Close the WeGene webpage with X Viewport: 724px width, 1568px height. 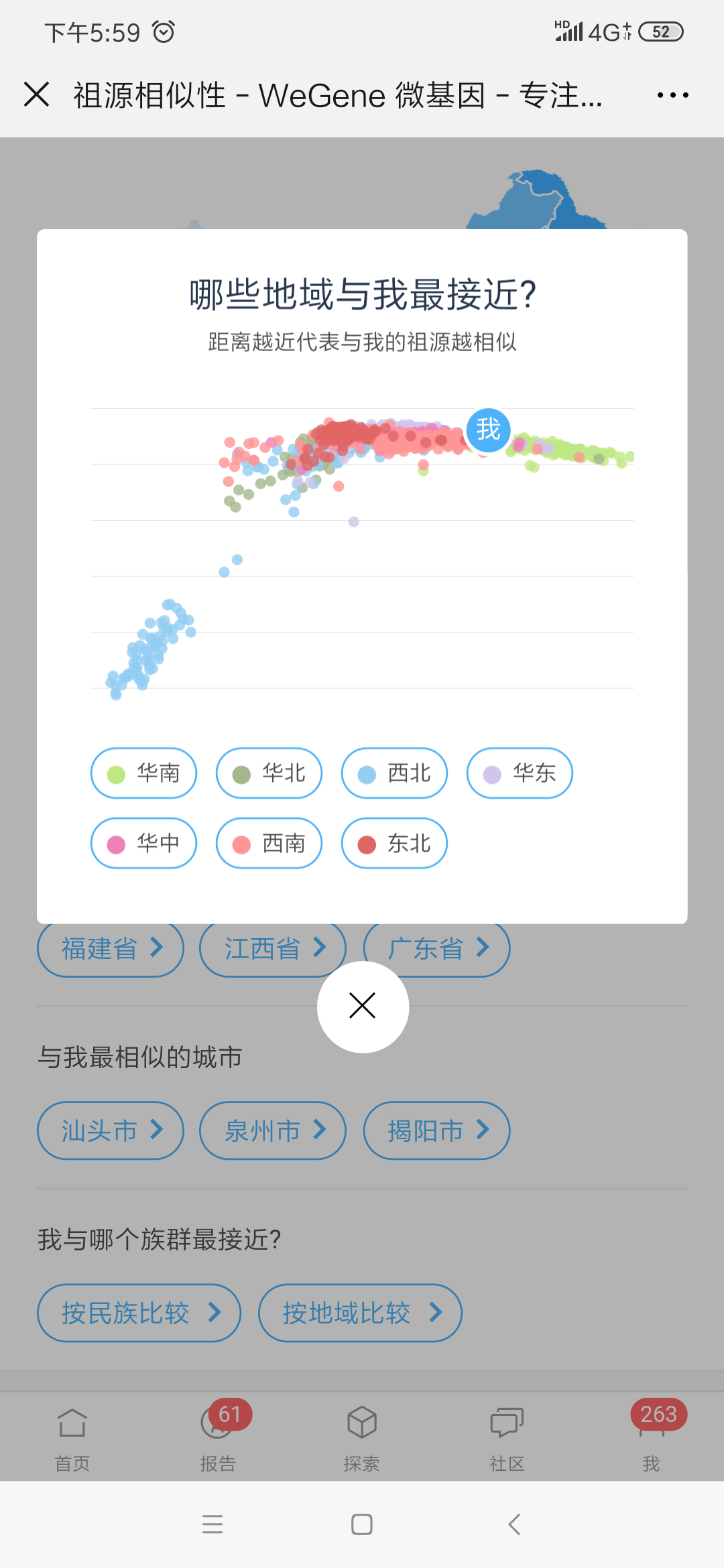(37, 94)
